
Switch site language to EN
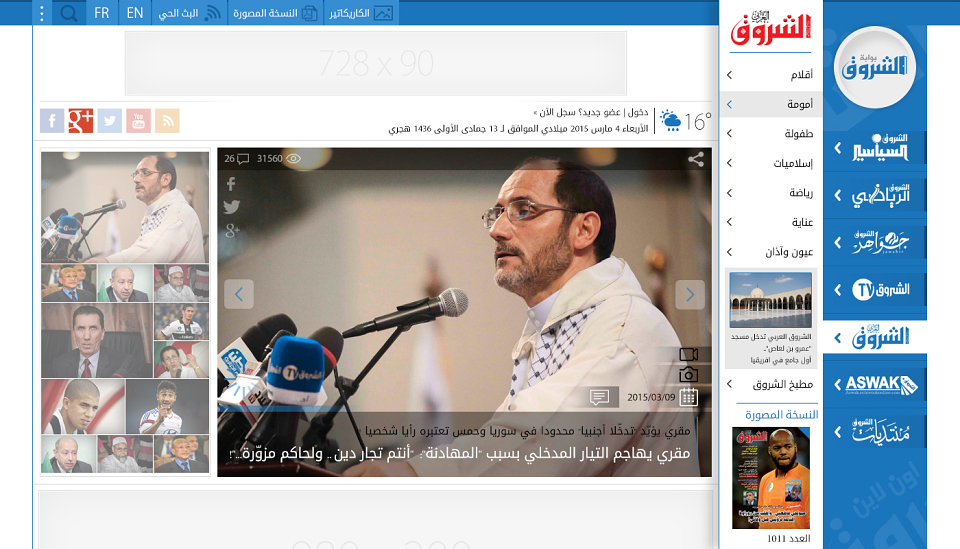[135, 13]
